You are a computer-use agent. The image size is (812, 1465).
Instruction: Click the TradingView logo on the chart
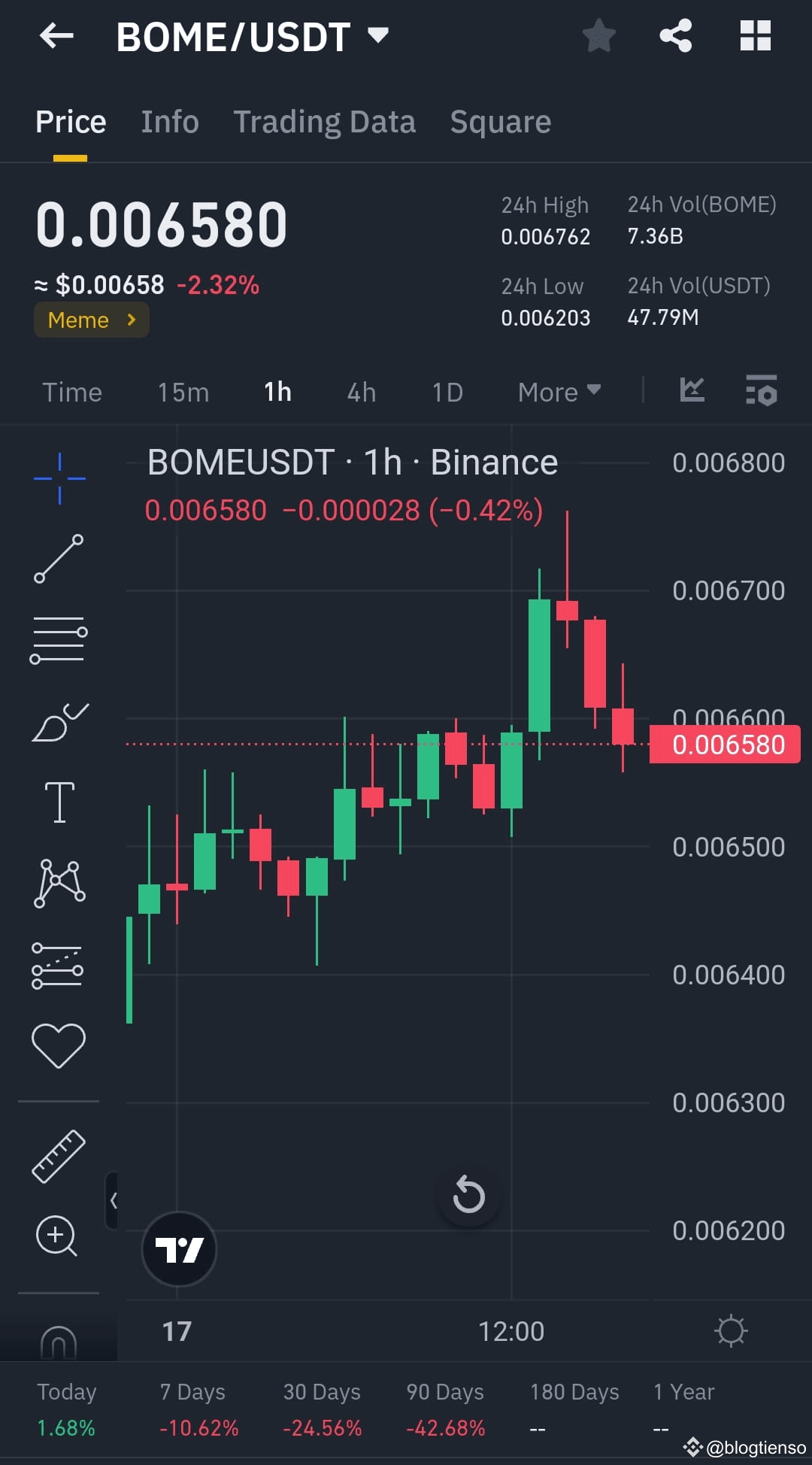(178, 1247)
